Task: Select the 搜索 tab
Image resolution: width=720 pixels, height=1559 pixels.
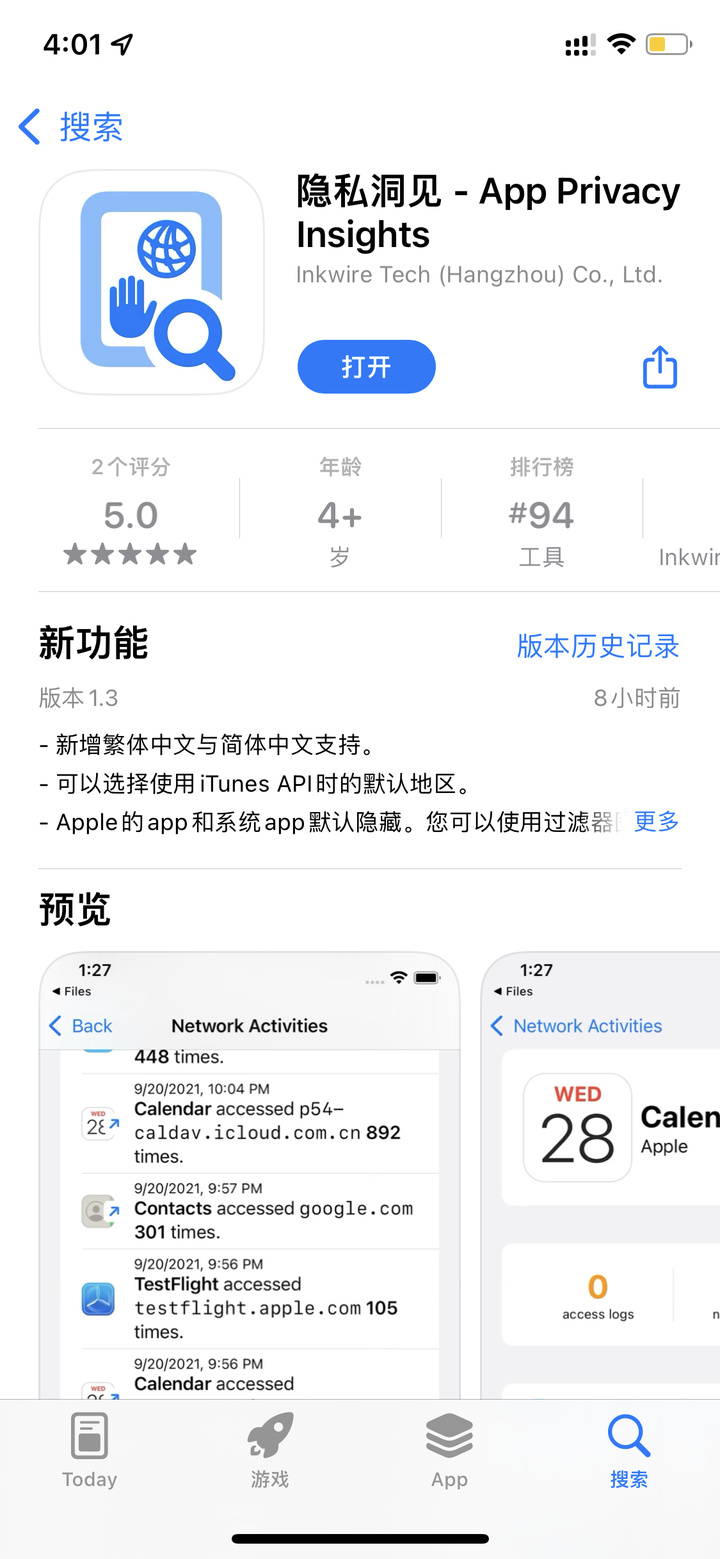Action: tap(629, 1451)
